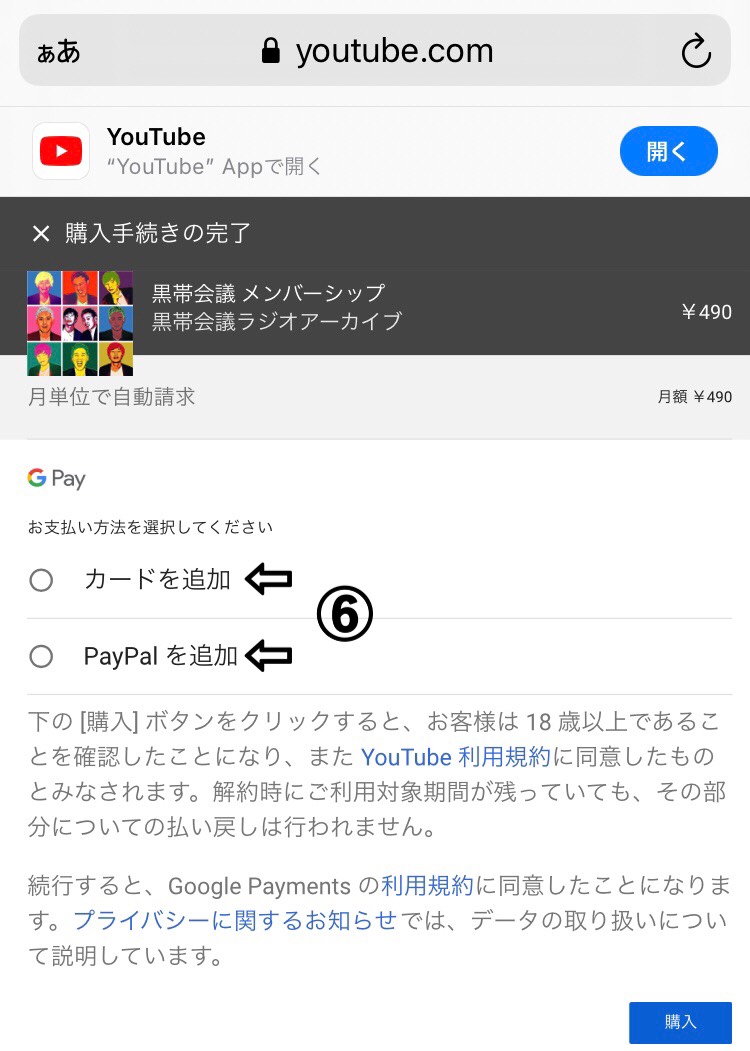Tap the blue 購入 purchase button
The image size is (750, 1051).
click(x=681, y=1022)
